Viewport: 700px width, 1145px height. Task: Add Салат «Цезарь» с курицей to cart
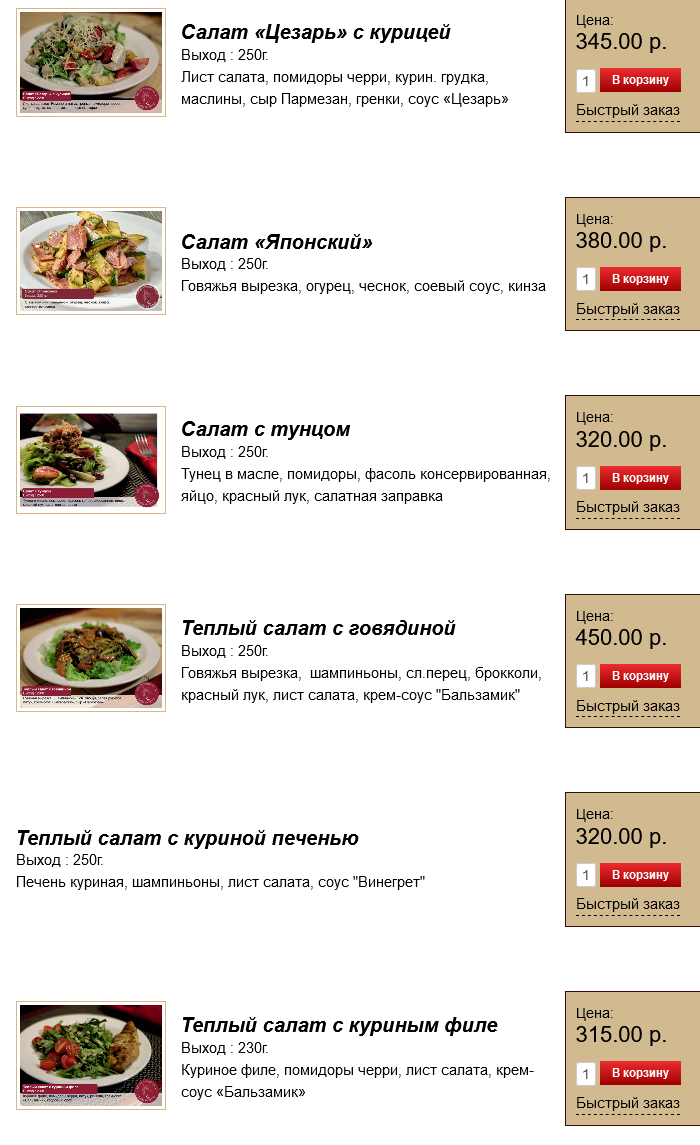pos(640,80)
